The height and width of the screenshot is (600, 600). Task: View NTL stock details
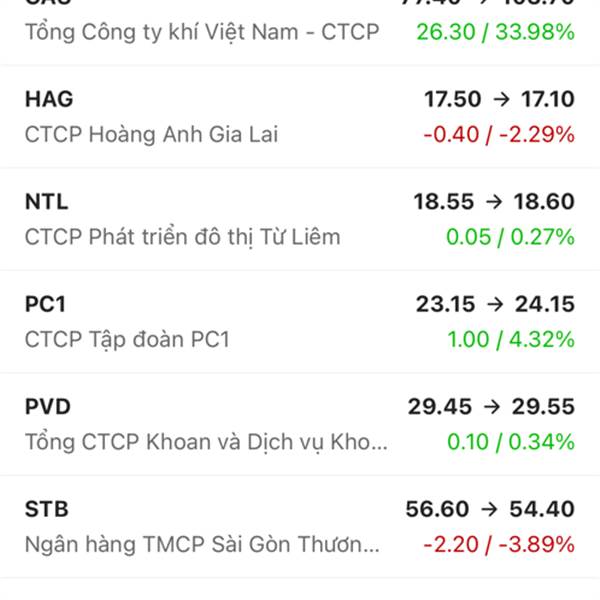coord(300,219)
